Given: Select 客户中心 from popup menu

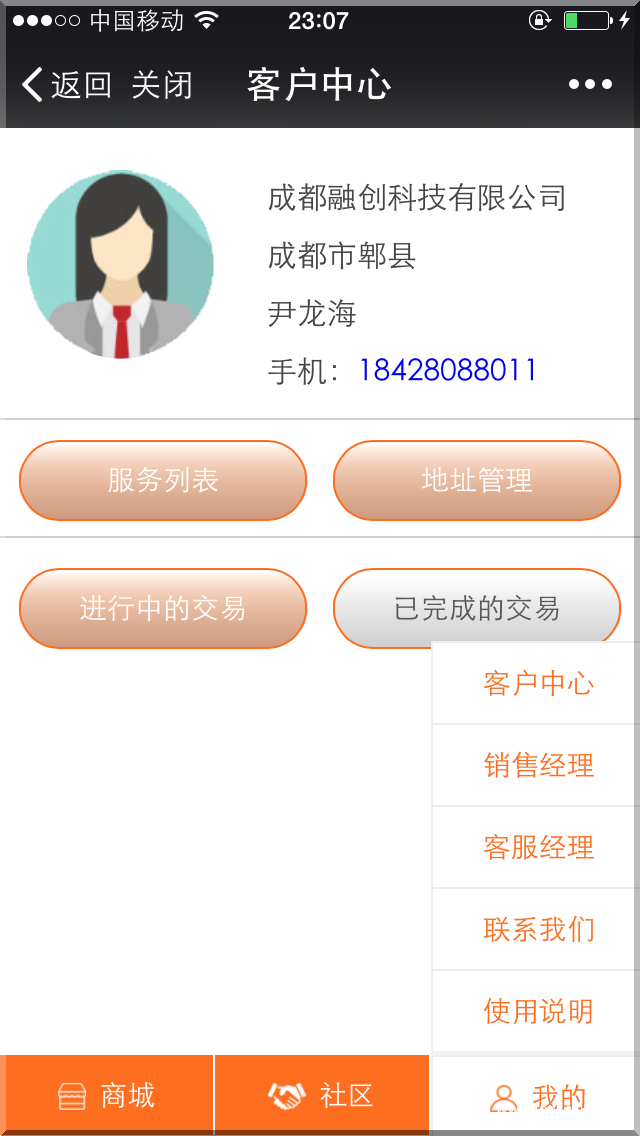Looking at the screenshot, I should pyautogui.click(x=538, y=684).
